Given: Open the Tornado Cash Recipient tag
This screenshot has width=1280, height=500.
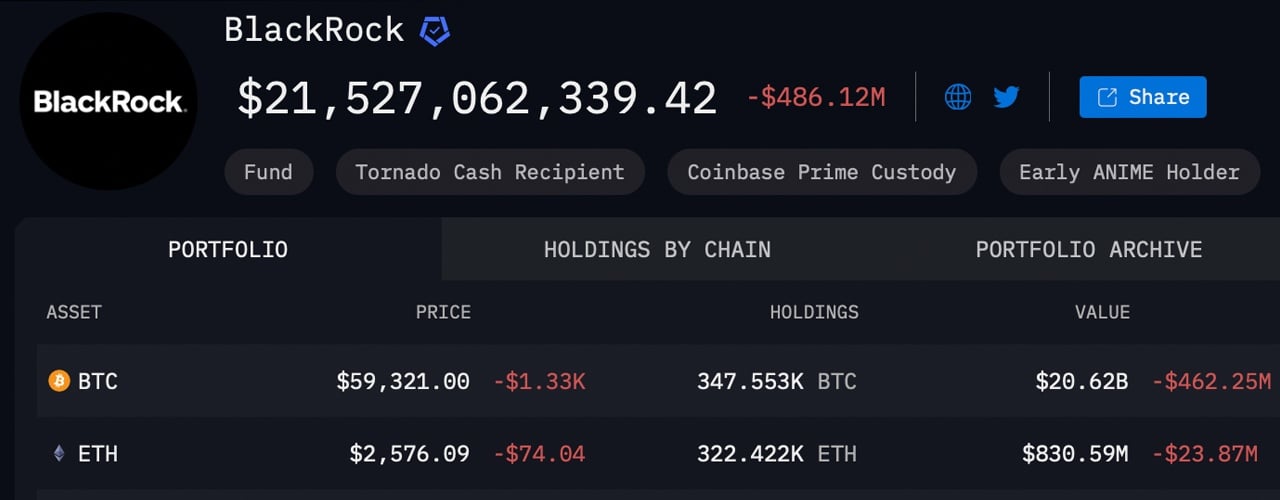Looking at the screenshot, I should click(490, 172).
